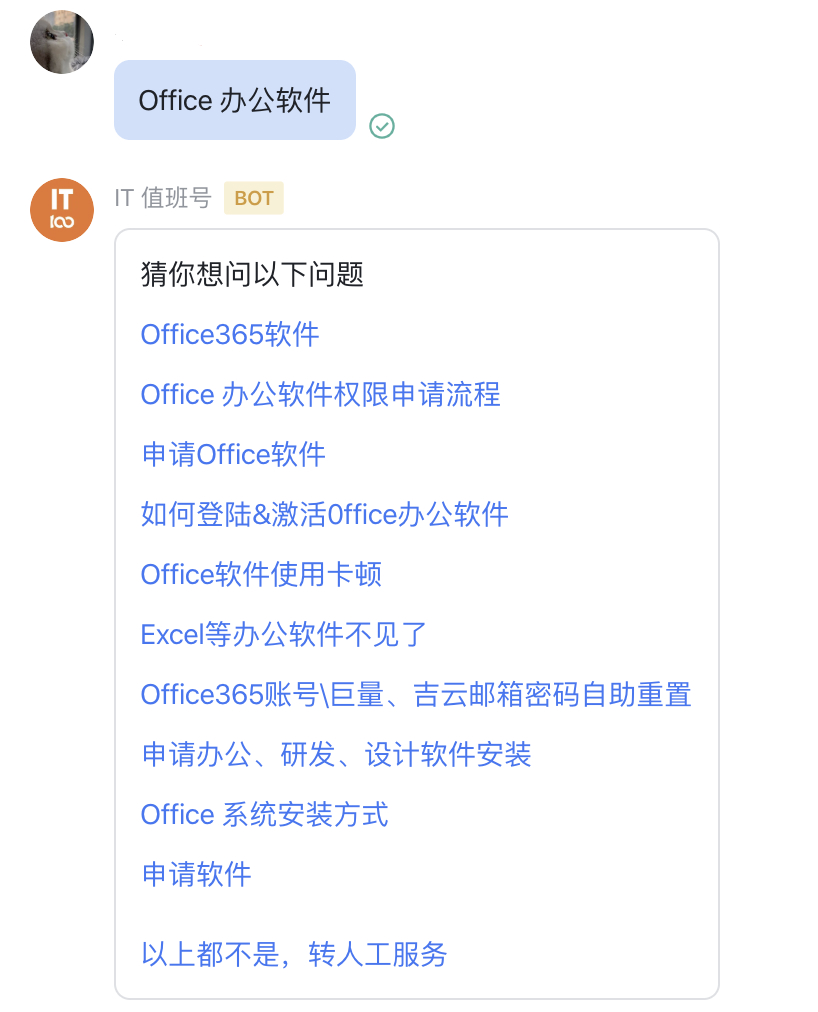This screenshot has width=818, height=1012.
Task: Open the Office365软件 link
Action: click(229, 335)
